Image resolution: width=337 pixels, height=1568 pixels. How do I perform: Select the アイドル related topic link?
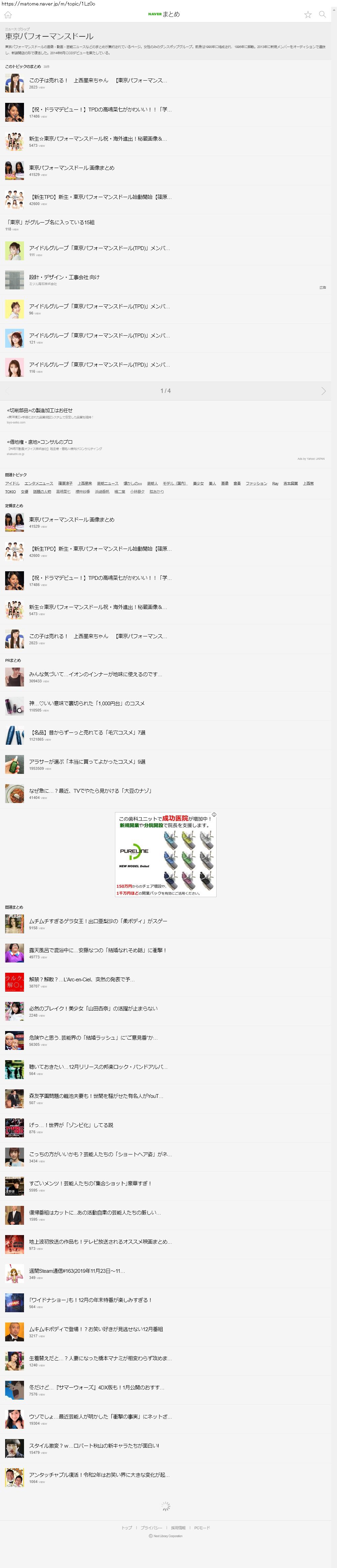tap(12, 483)
